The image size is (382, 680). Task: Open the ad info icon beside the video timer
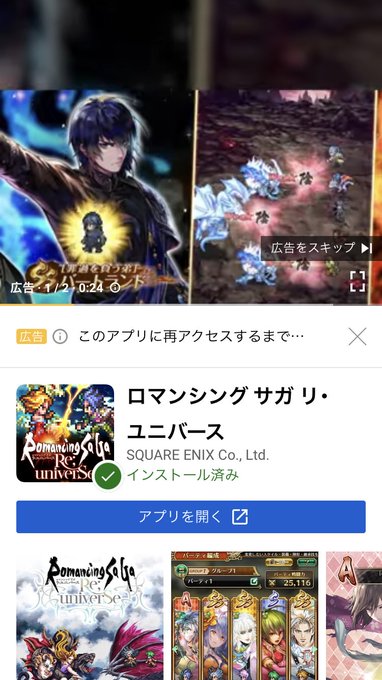coord(115,288)
